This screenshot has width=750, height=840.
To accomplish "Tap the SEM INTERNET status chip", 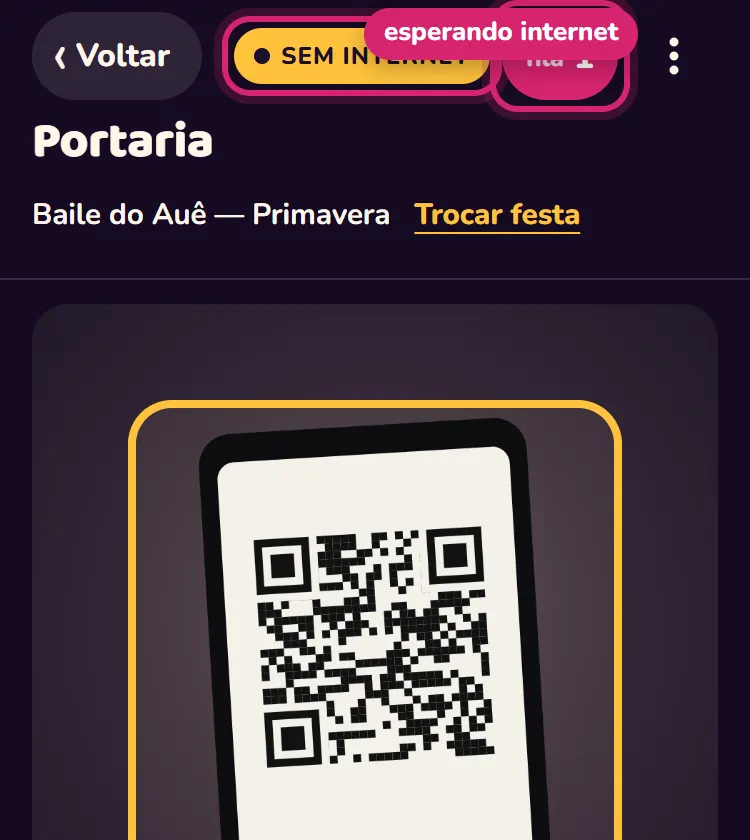I will (x=361, y=56).
